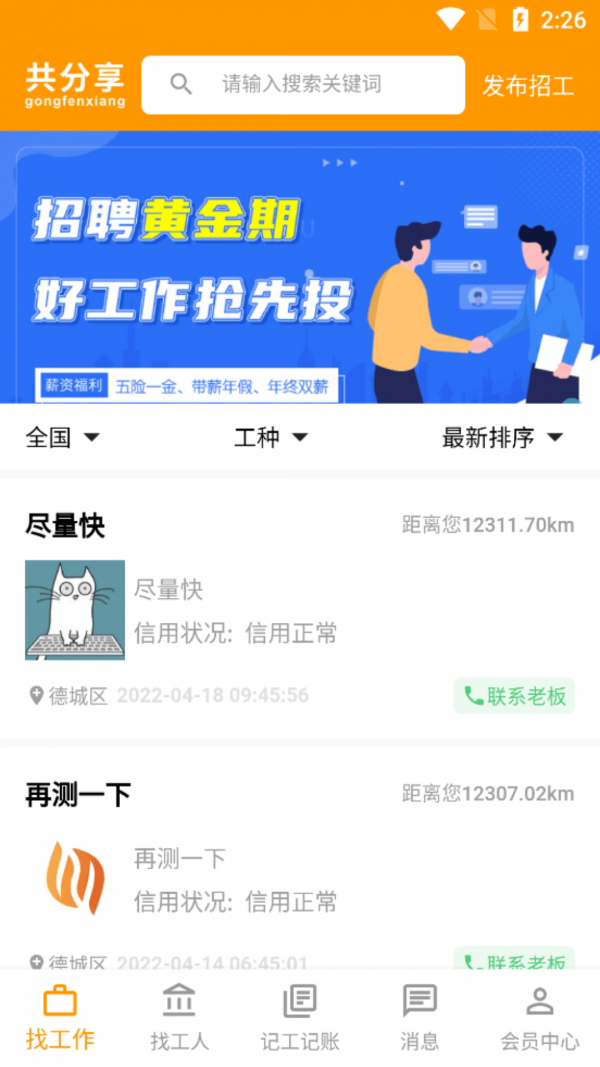
Task: Expand the 全国 region dropdown
Action: 63,437
